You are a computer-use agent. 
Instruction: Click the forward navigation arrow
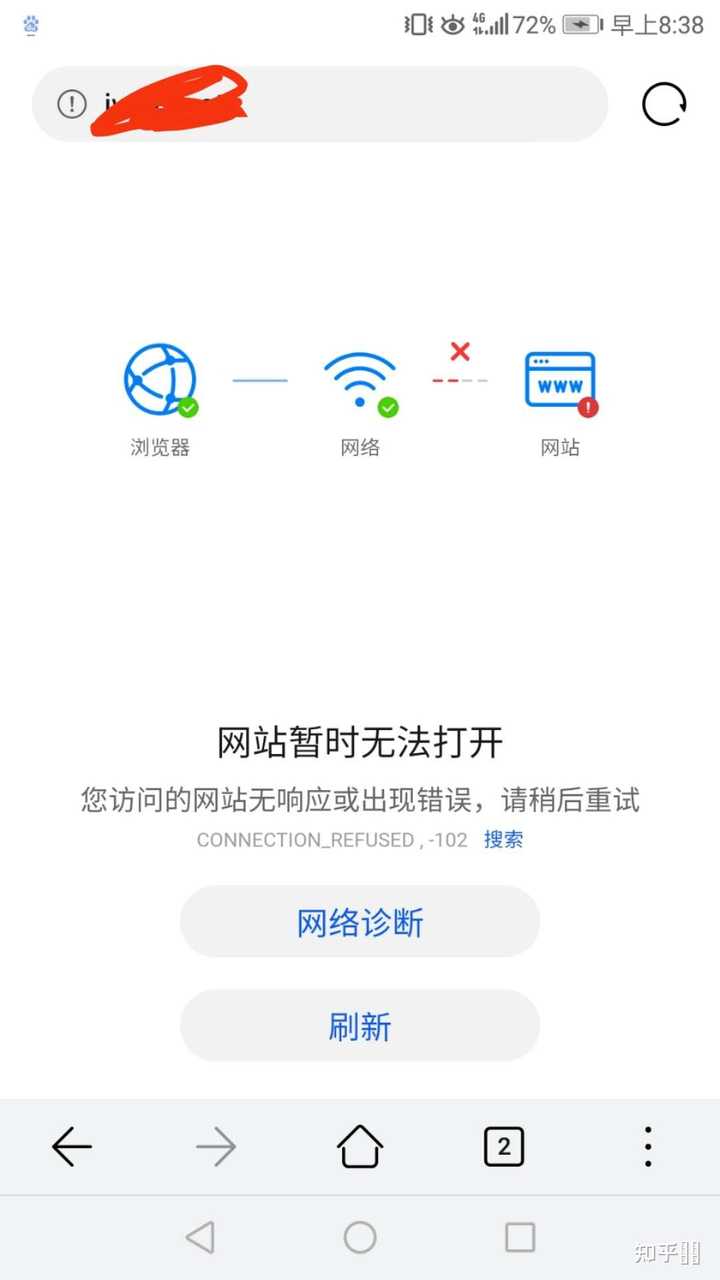tap(215, 1146)
